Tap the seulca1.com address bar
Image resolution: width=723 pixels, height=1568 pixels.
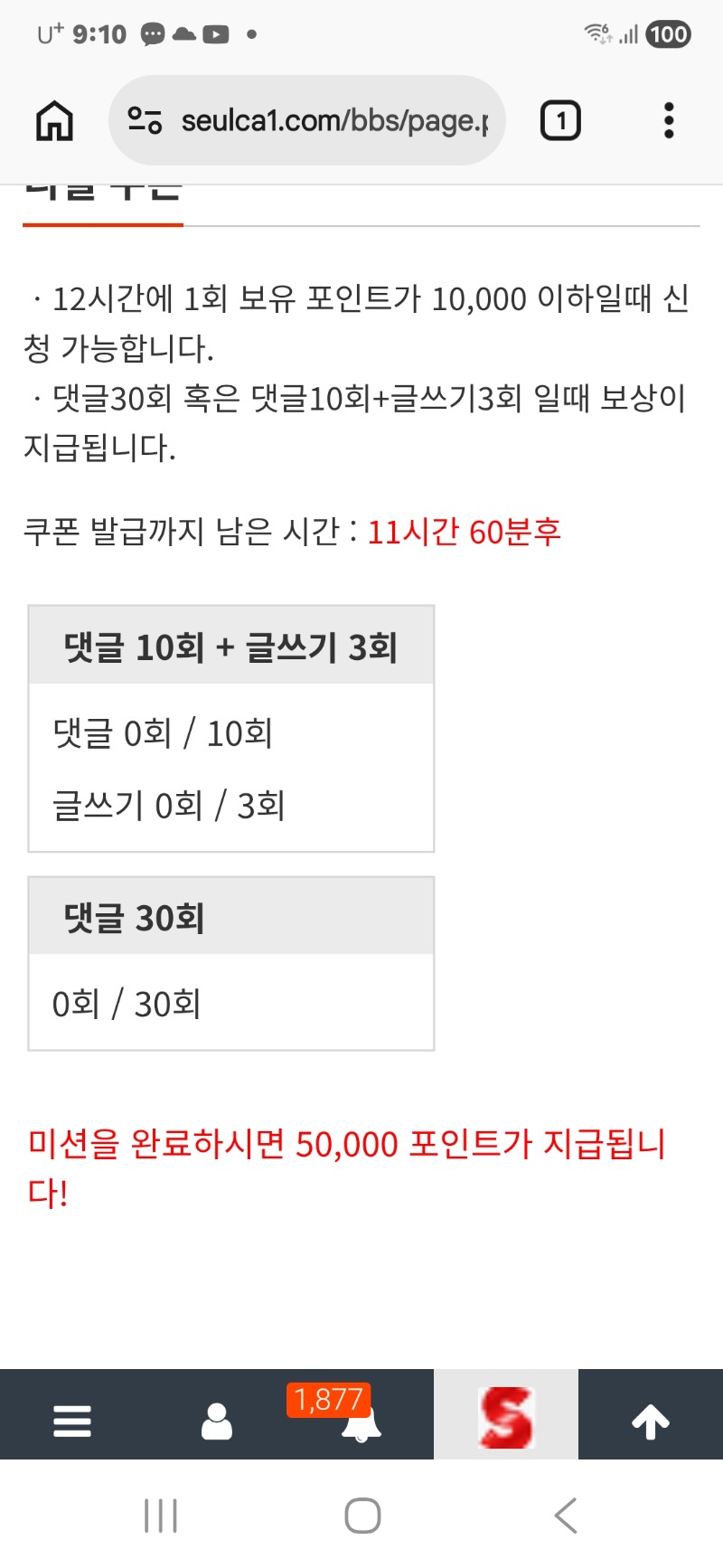334,120
